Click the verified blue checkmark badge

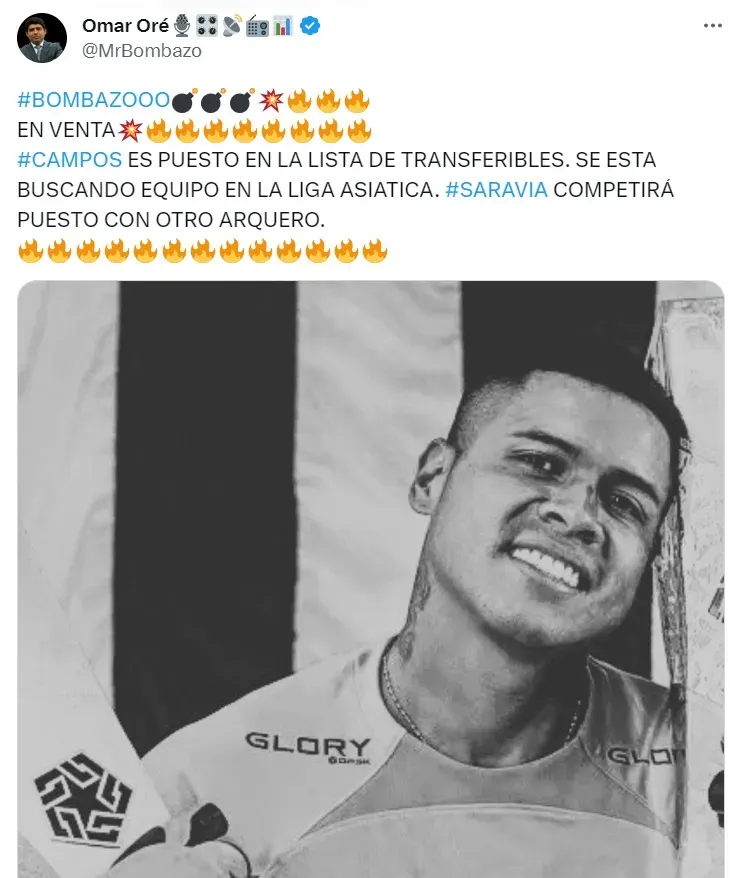coord(309,27)
